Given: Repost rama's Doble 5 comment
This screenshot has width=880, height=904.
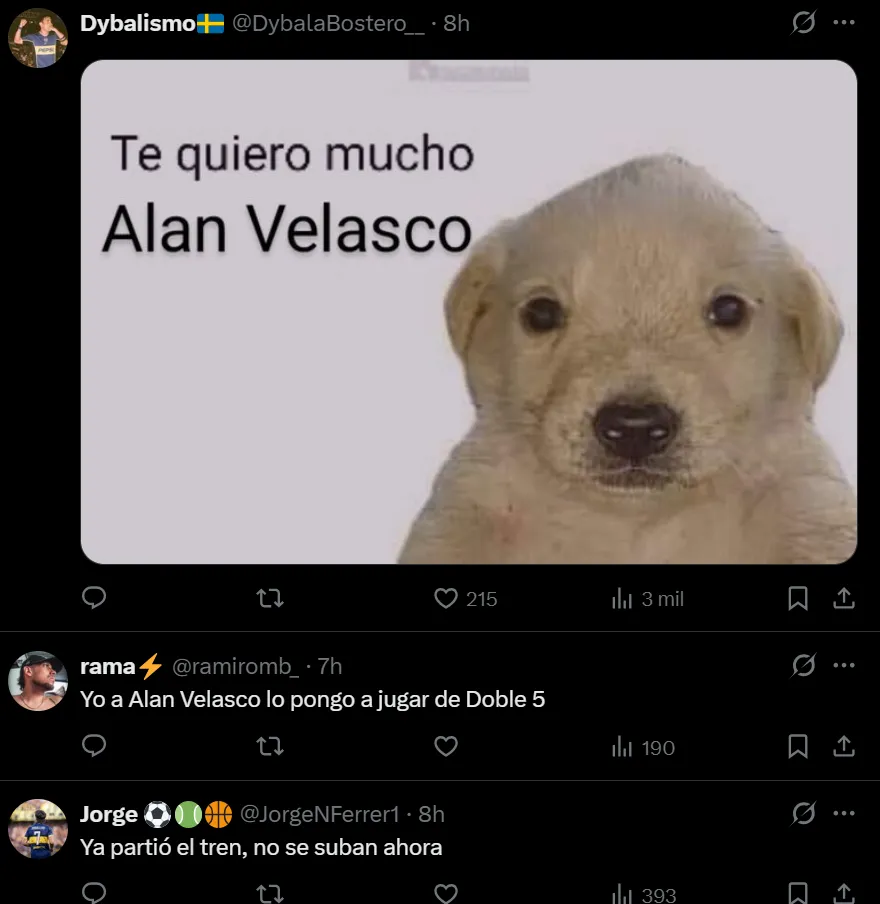Looking at the screenshot, I should point(270,746).
